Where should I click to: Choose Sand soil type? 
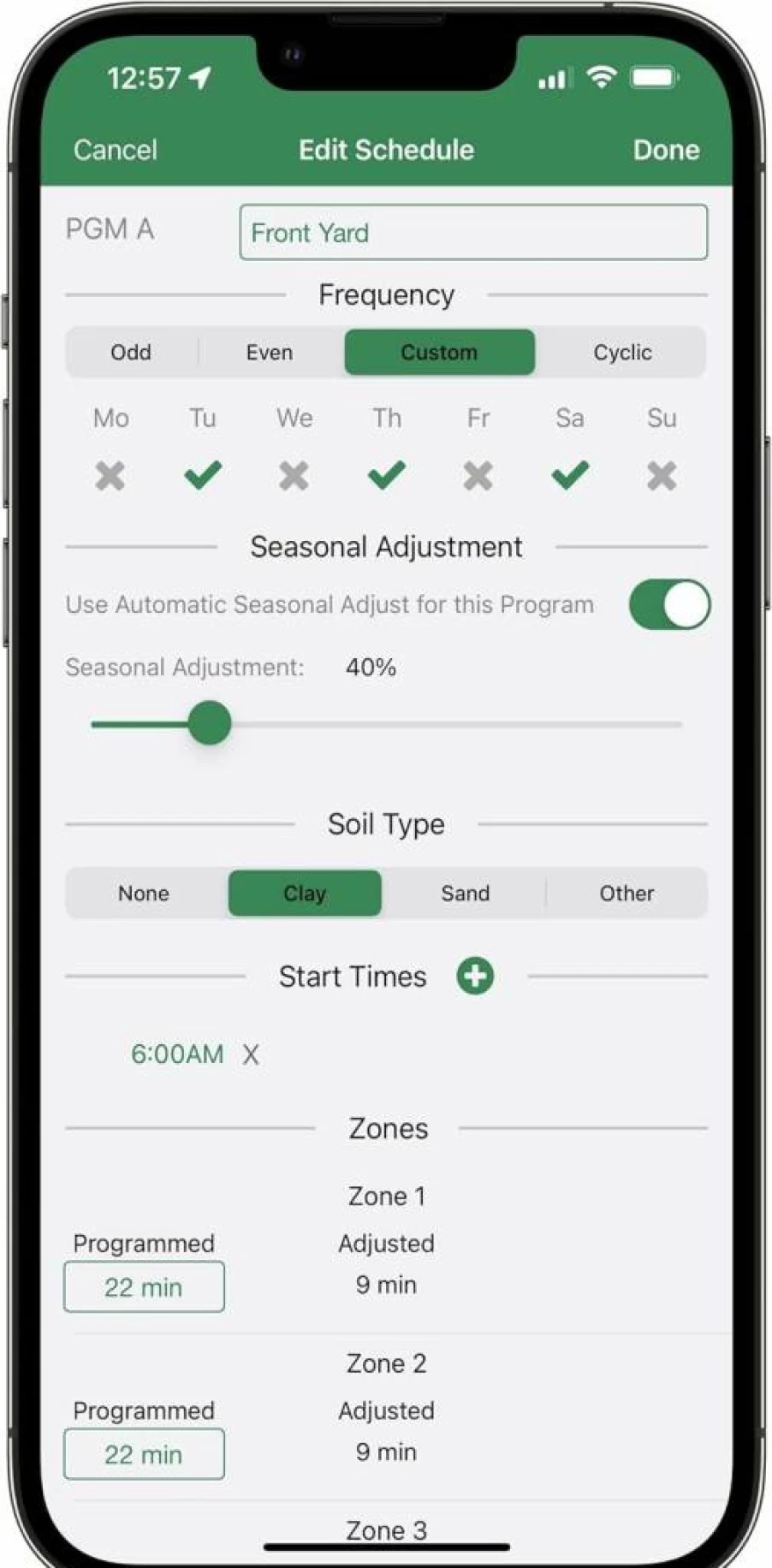[x=465, y=893]
